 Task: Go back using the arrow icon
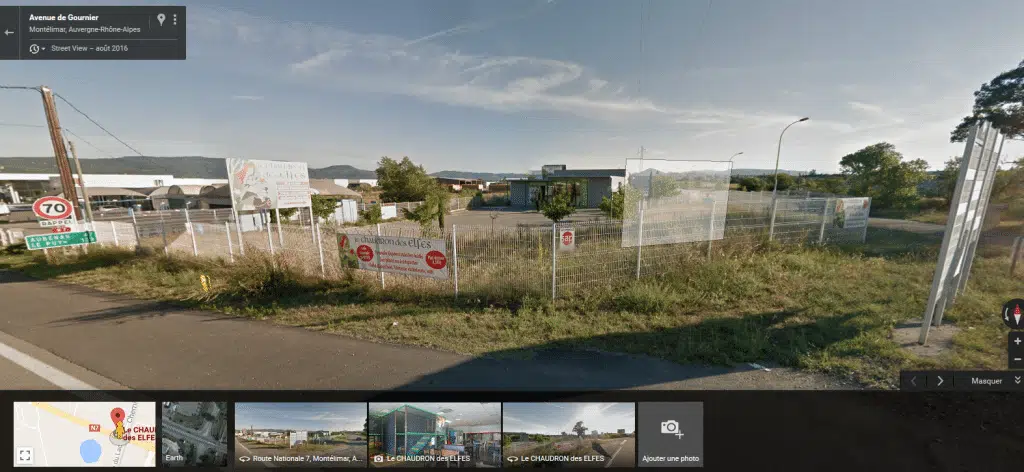coord(9,32)
